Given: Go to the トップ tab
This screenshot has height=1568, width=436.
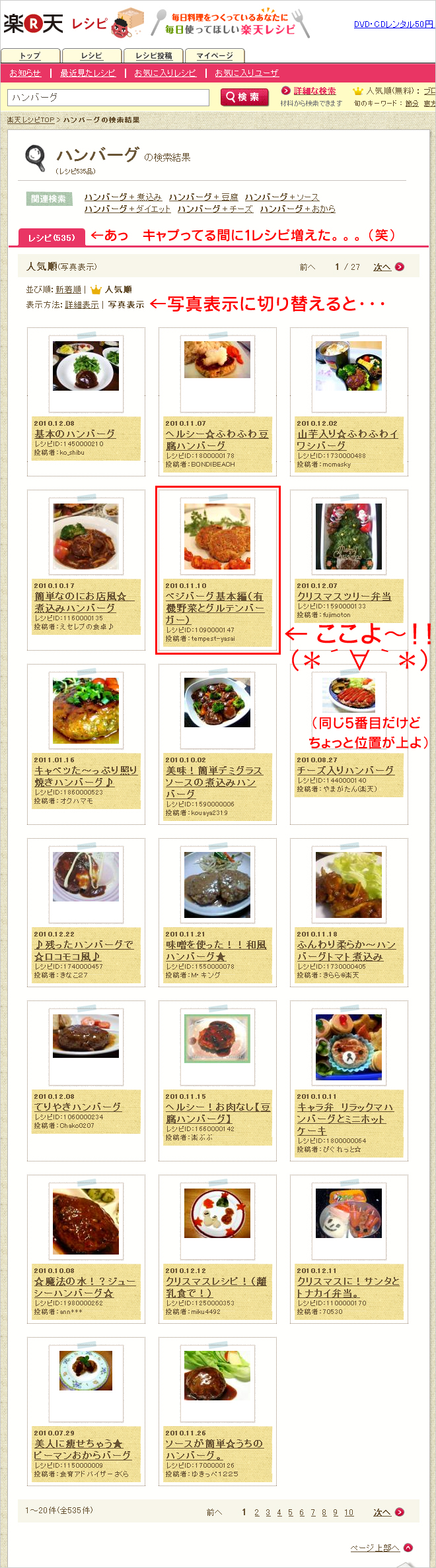Looking at the screenshot, I should coord(30,56).
